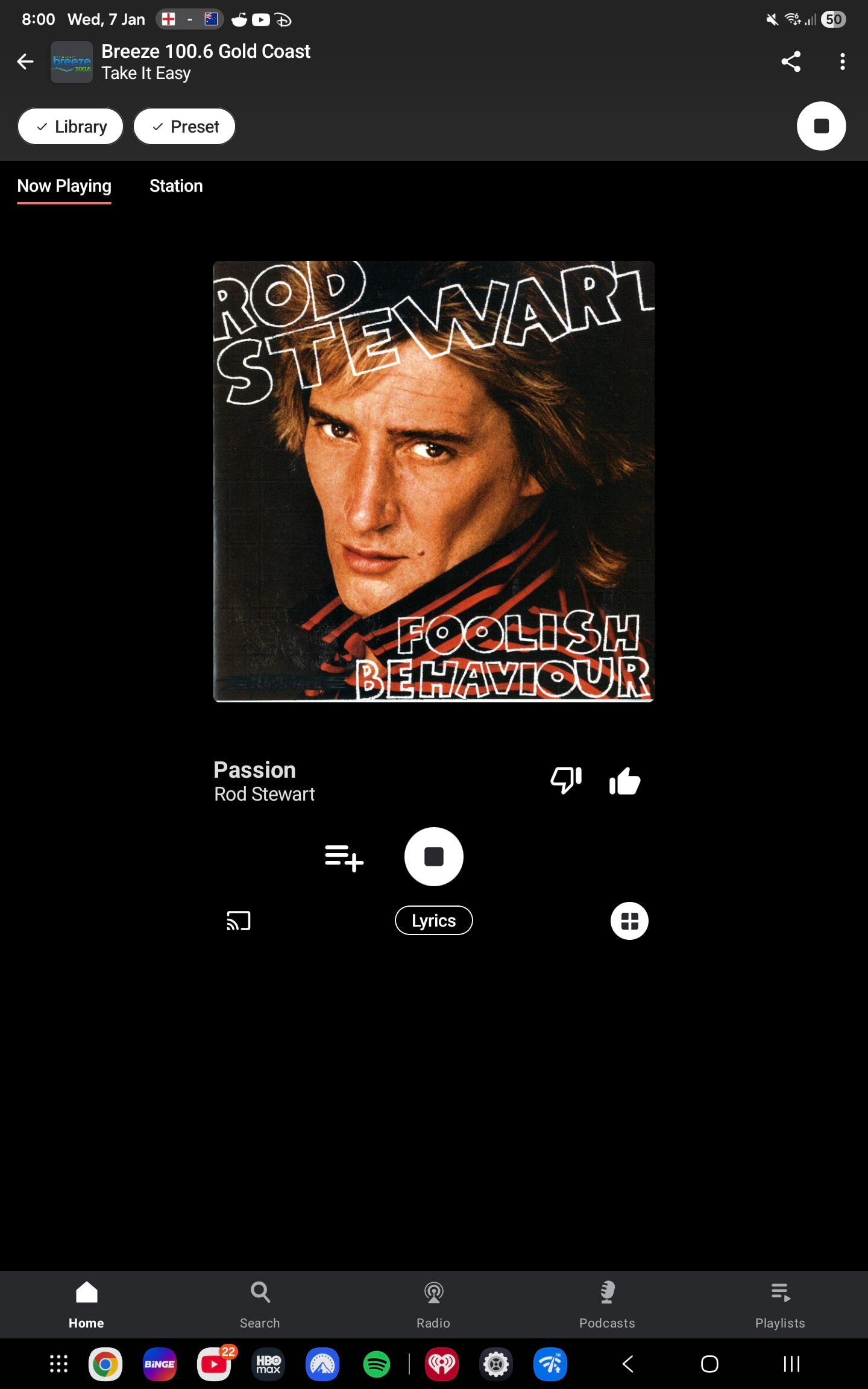Launch Spotify from the taskbar
This screenshot has width=868, height=1389.
pyautogui.click(x=377, y=1364)
